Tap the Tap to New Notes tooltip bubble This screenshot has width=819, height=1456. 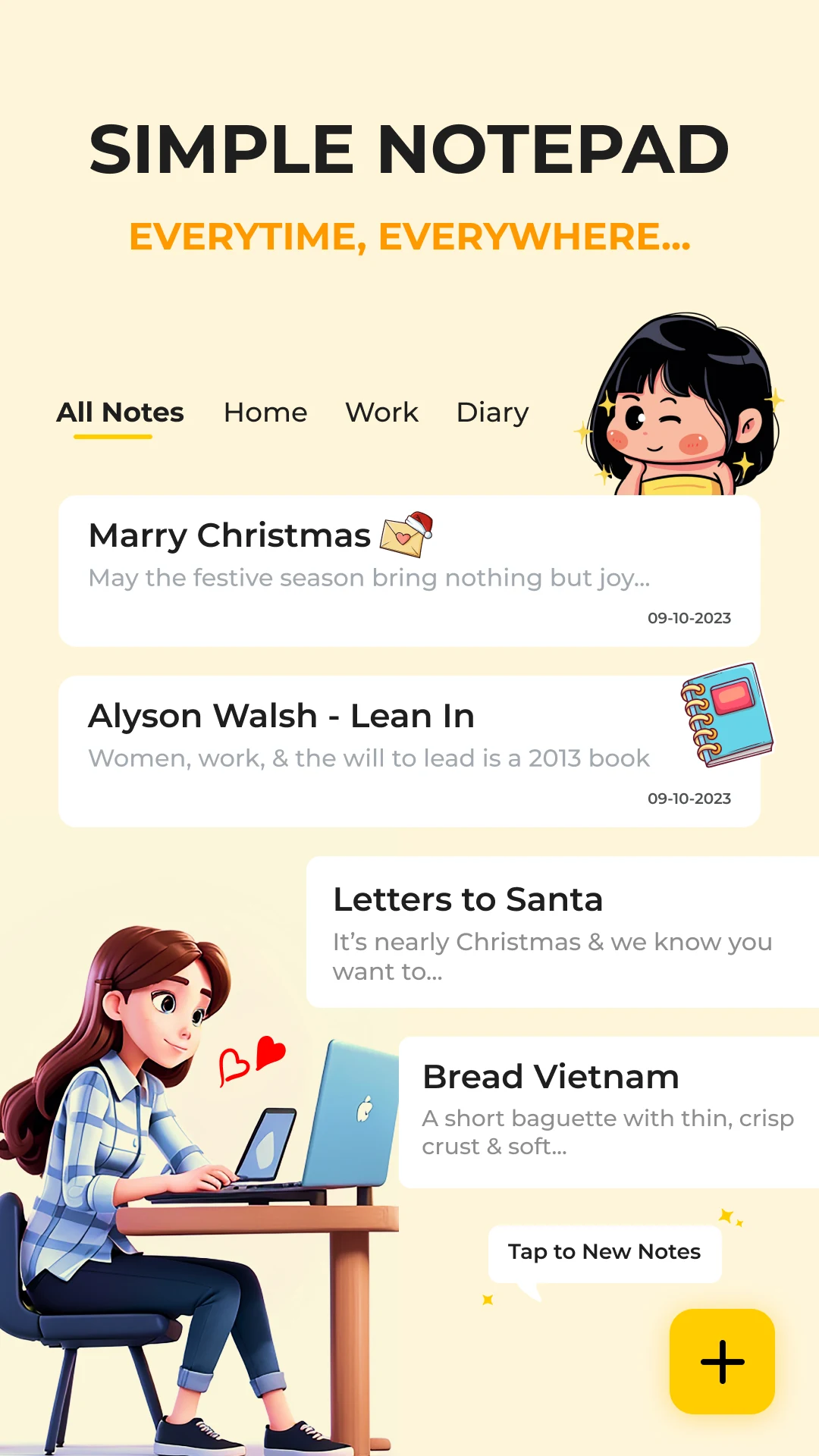pos(604,1251)
